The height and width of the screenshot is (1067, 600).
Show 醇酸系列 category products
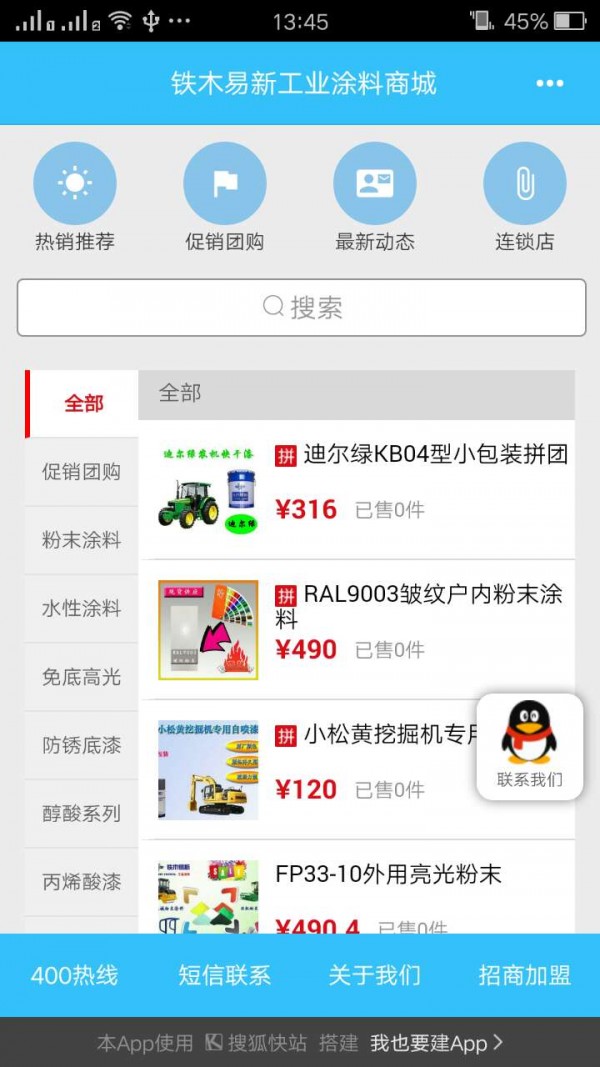tap(81, 813)
